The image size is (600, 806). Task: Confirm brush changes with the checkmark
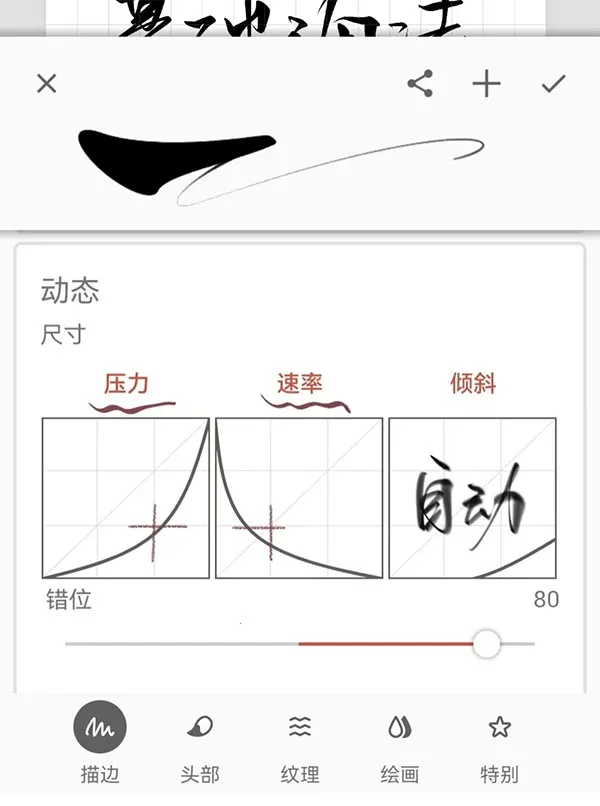pyautogui.click(x=553, y=84)
